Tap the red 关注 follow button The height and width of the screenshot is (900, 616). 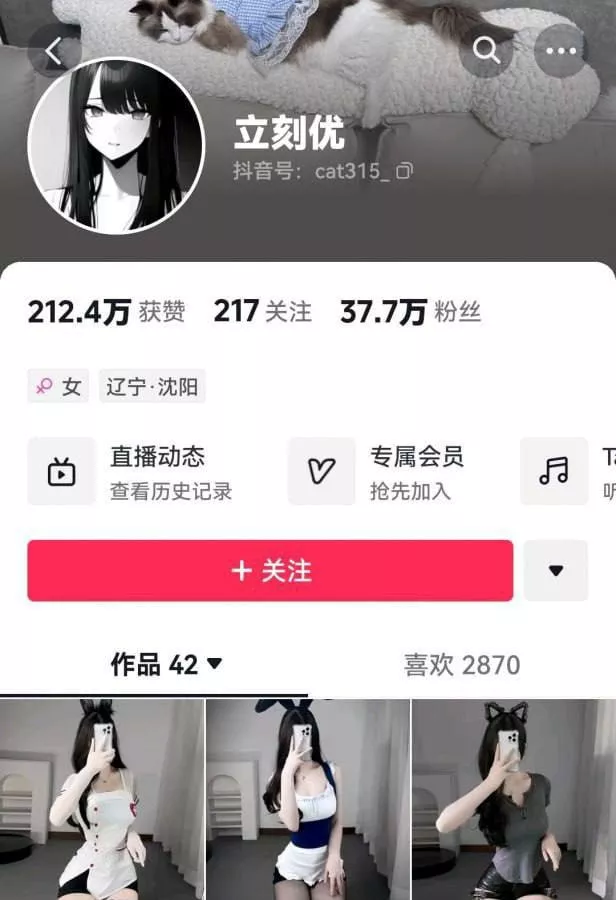(270, 571)
